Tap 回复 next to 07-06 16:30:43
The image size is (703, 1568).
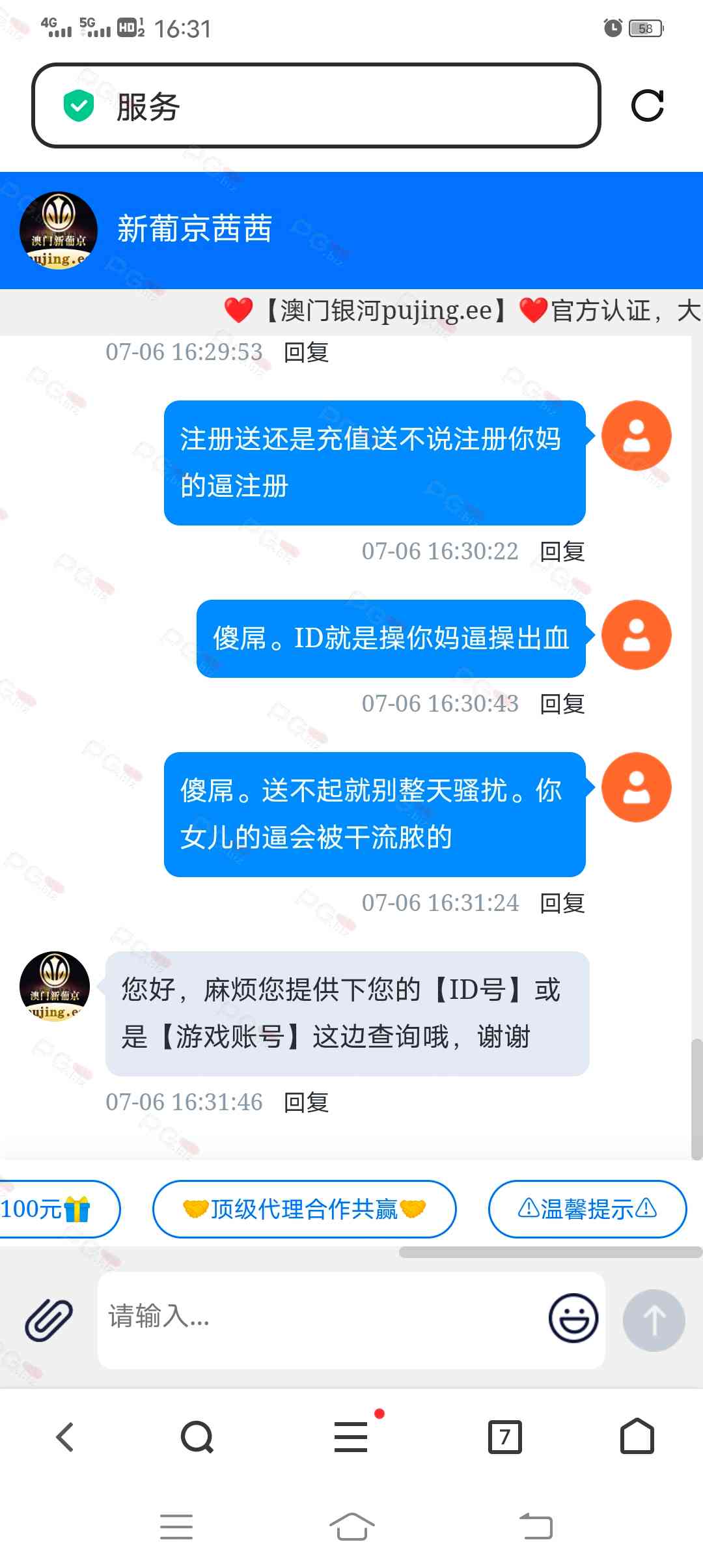(562, 704)
